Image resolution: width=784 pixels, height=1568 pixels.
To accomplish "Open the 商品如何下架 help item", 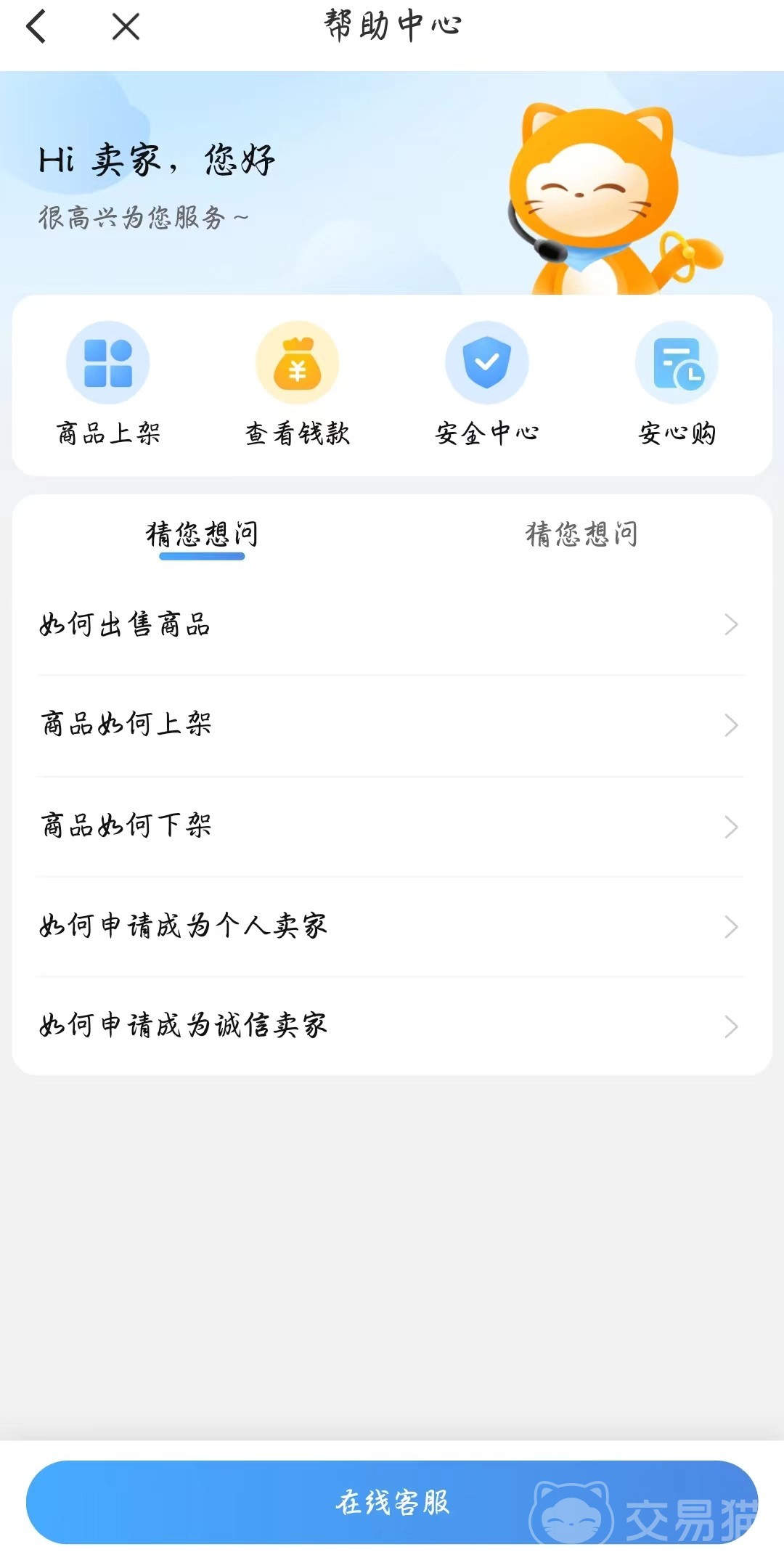I will pyautogui.click(x=392, y=825).
